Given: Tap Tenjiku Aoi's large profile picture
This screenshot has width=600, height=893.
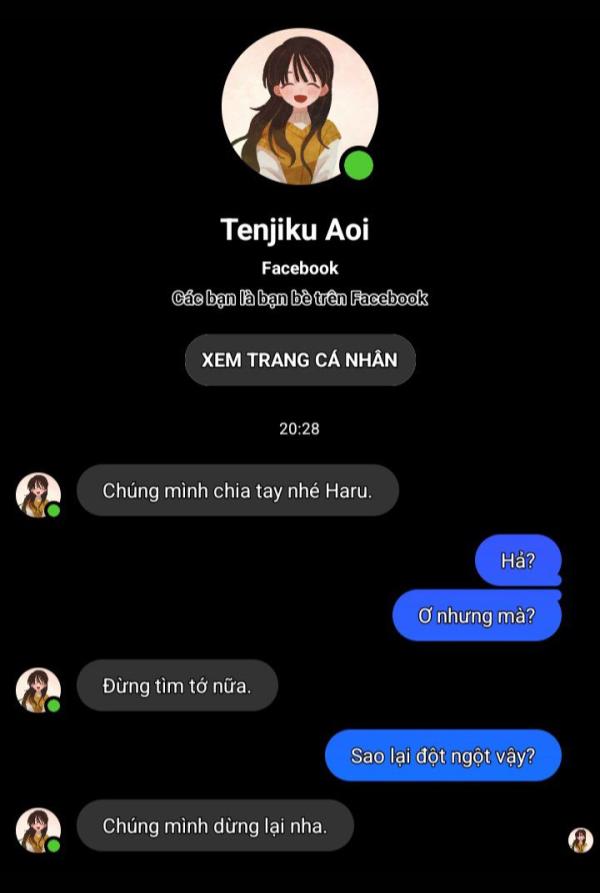Looking at the screenshot, I should click(x=299, y=106).
